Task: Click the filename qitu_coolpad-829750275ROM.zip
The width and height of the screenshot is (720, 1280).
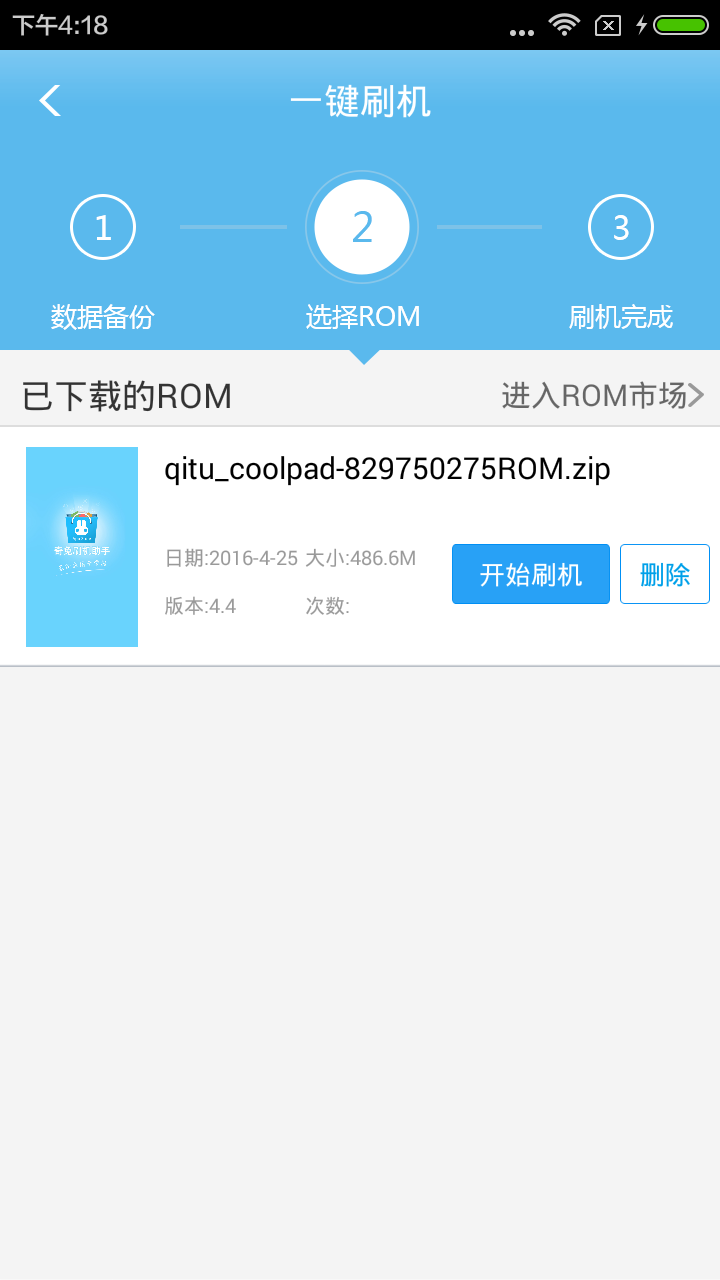Action: coord(387,469)
